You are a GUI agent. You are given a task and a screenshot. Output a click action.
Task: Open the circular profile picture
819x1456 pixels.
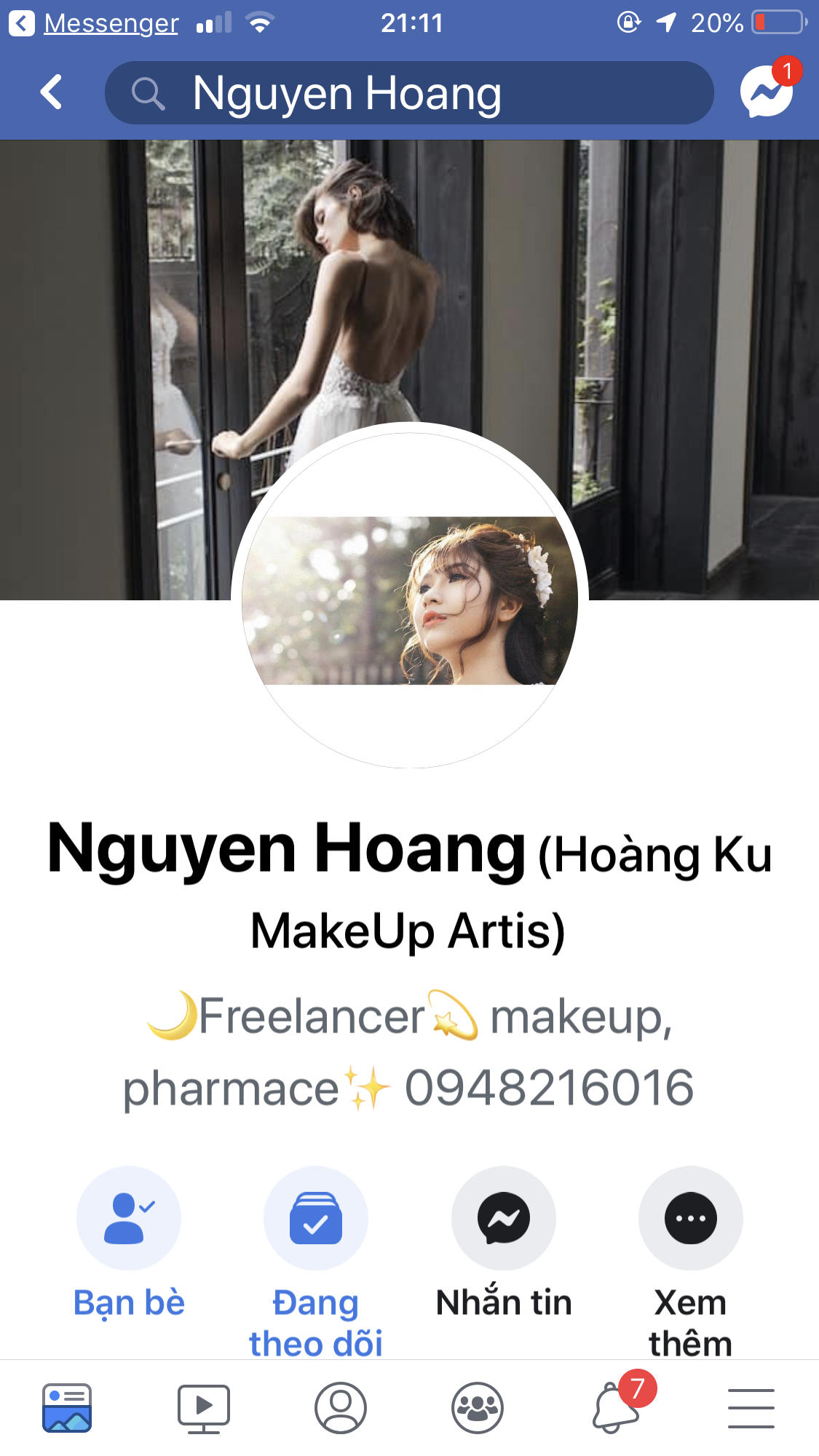point(410,595)
